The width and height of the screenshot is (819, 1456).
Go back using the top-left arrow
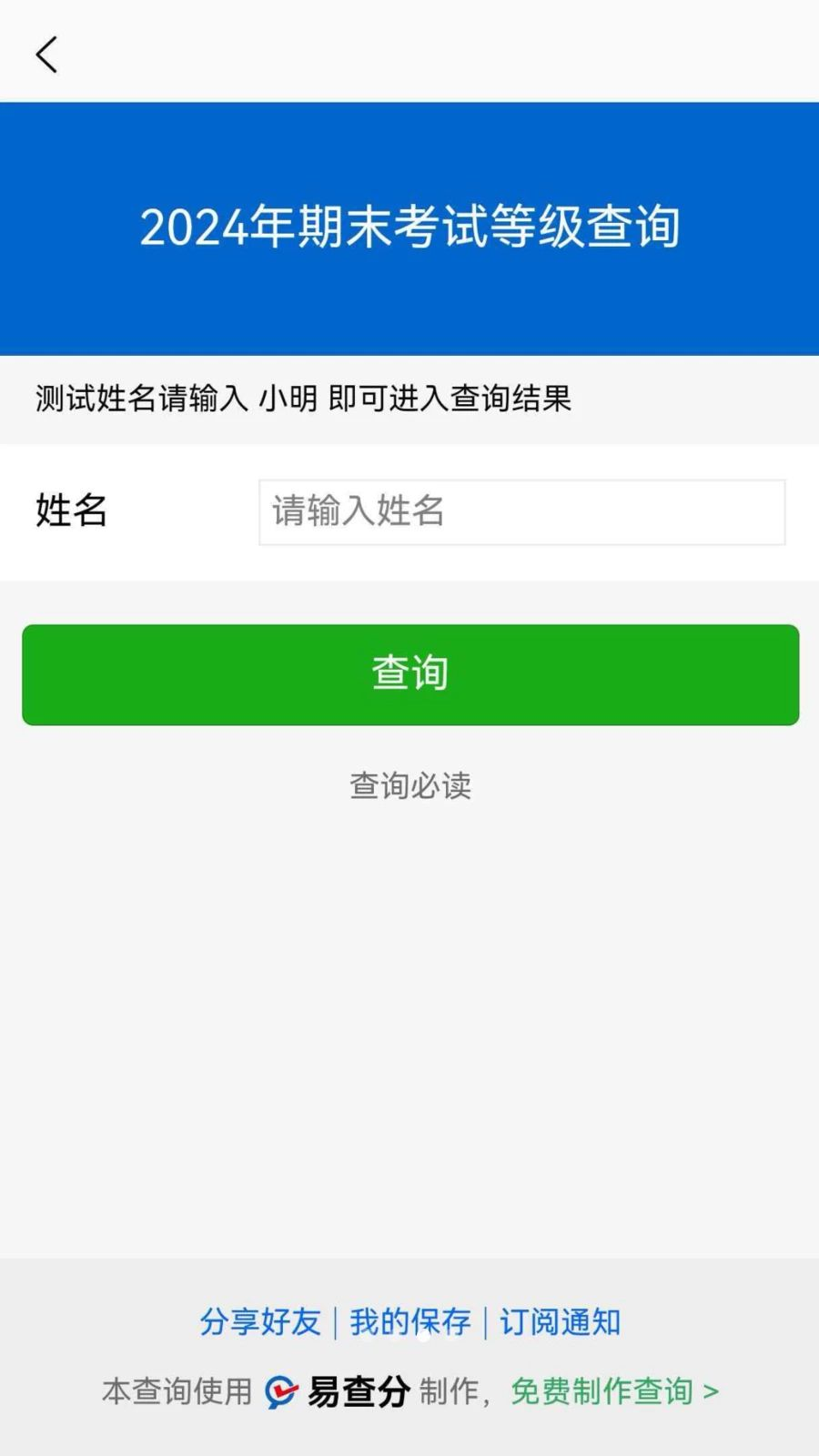46,55
